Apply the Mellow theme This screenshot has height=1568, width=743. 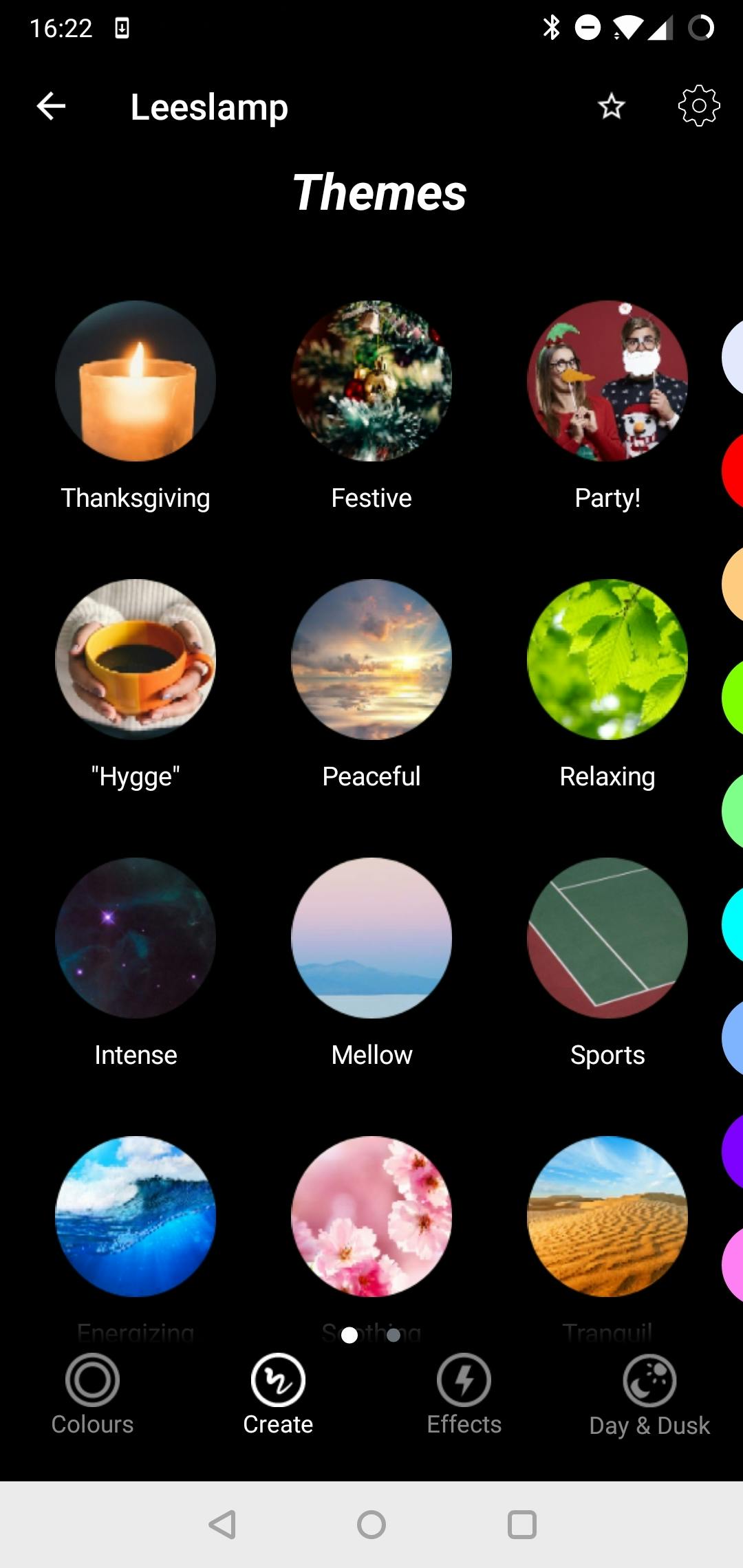click(x=371, y=938)
